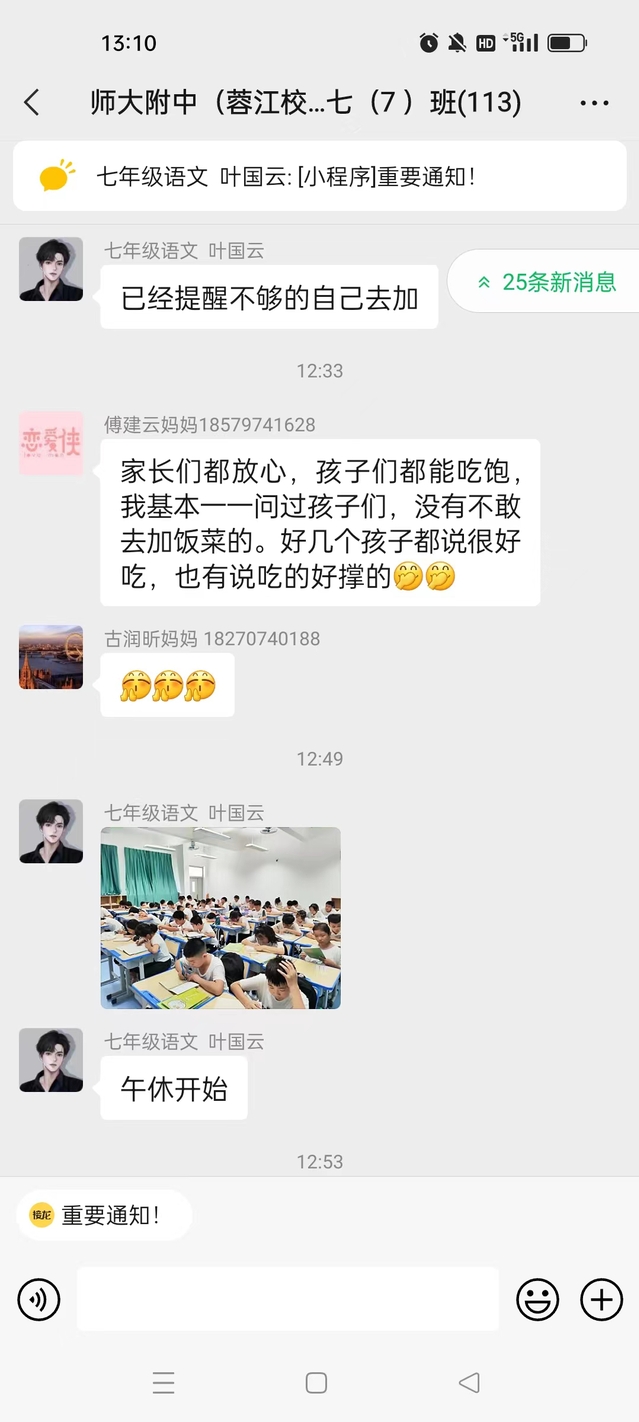Open the chat's three-dot menu
639x1422 pixels.
594,103
